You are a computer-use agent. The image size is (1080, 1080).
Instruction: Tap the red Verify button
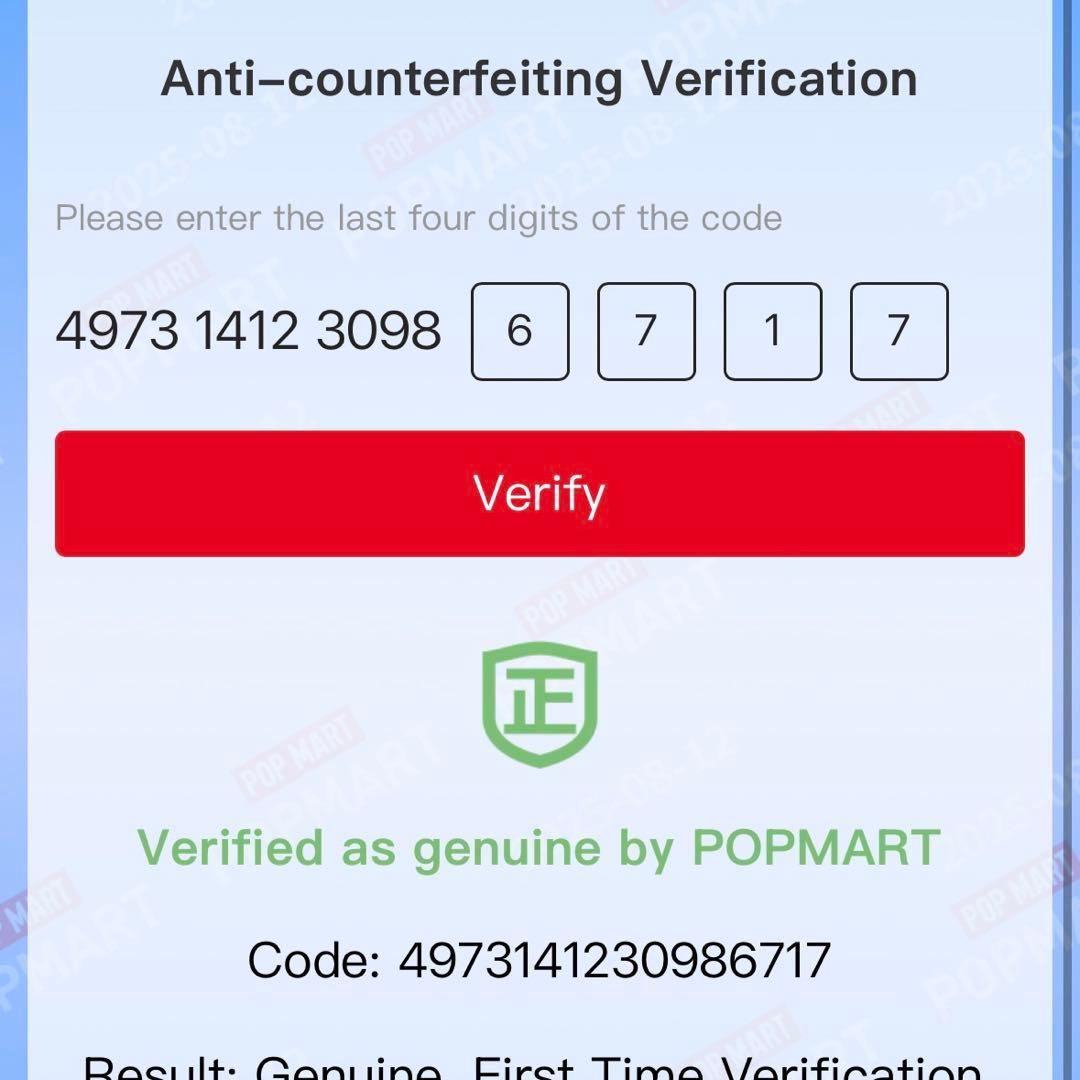click(540, 493)
